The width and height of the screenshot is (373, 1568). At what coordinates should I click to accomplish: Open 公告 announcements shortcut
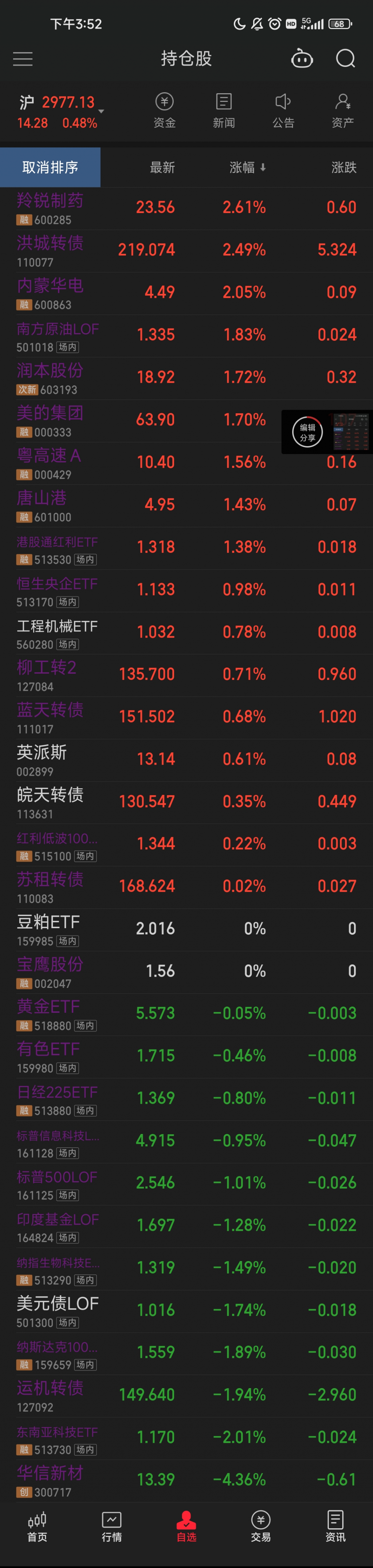click(x=283, y=110)
